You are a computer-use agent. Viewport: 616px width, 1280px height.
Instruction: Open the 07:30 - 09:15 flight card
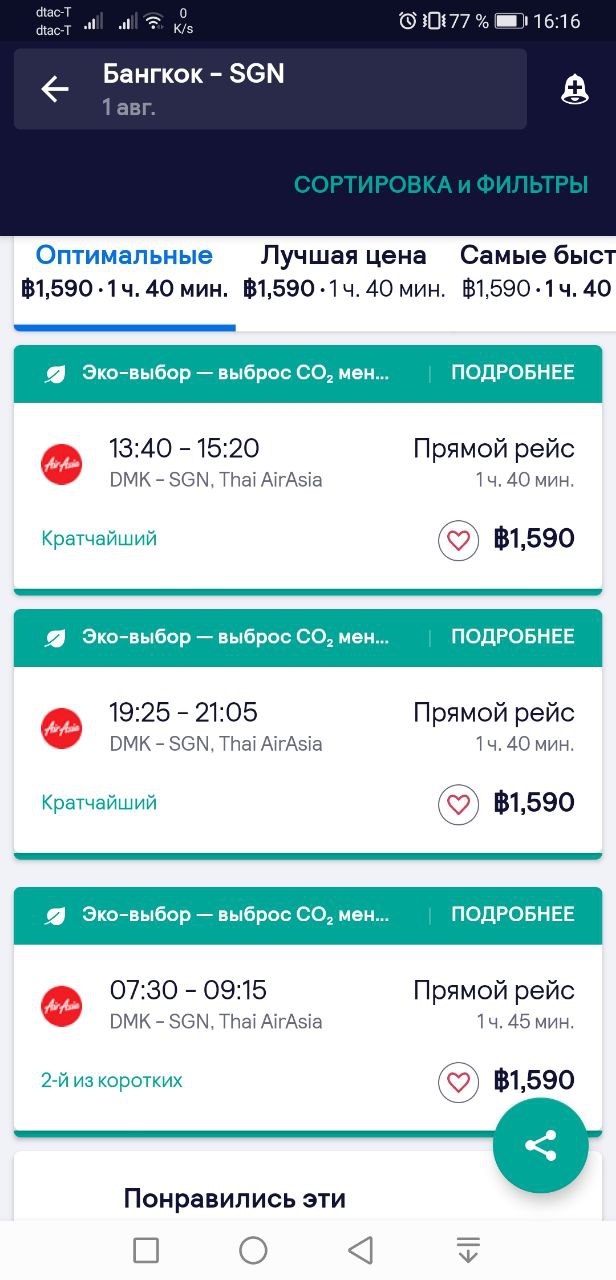308,1037
